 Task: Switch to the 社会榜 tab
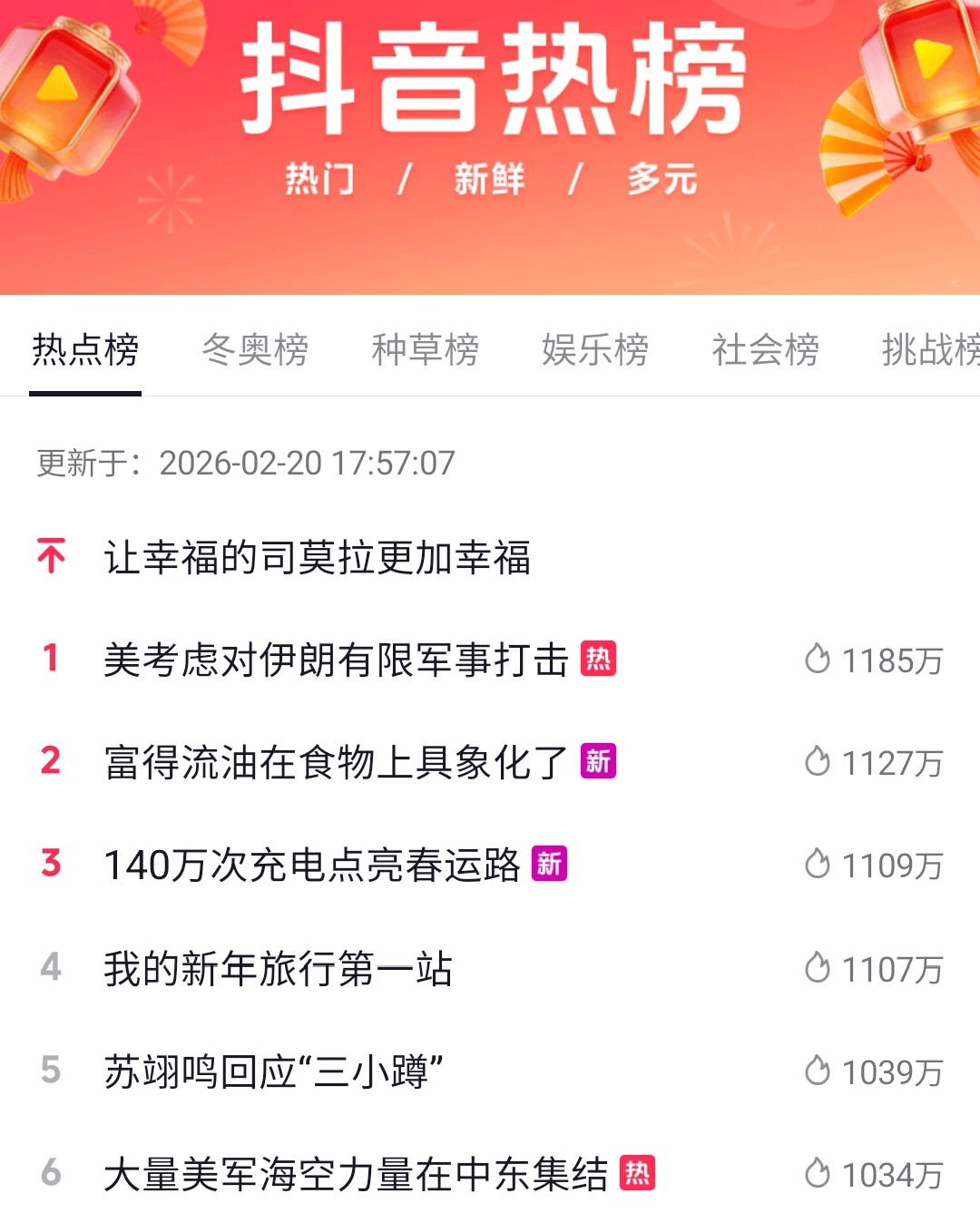pyautogui.click(x=765, y=350)
